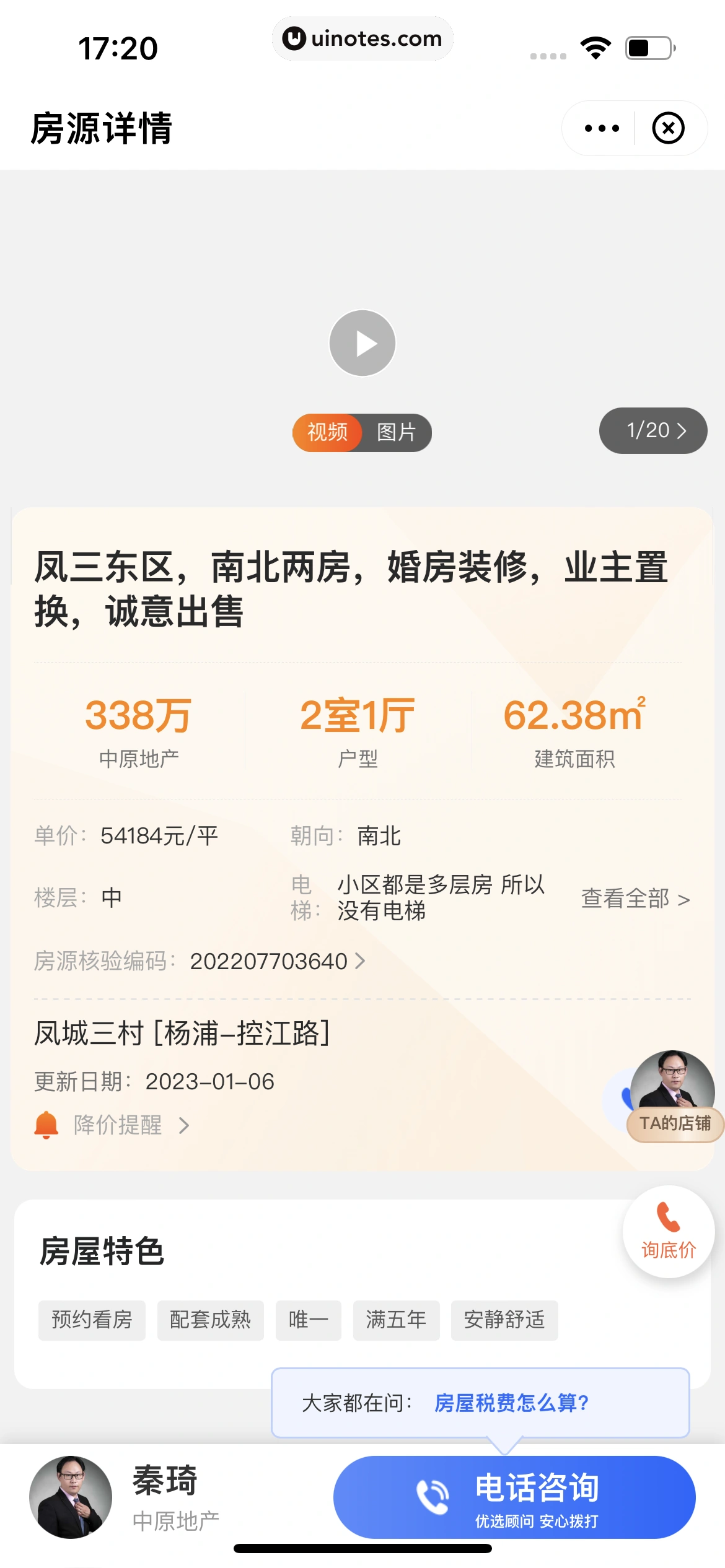725x1568 pixels.
Task: Switch to the 视频 tab
Action: 327,432
